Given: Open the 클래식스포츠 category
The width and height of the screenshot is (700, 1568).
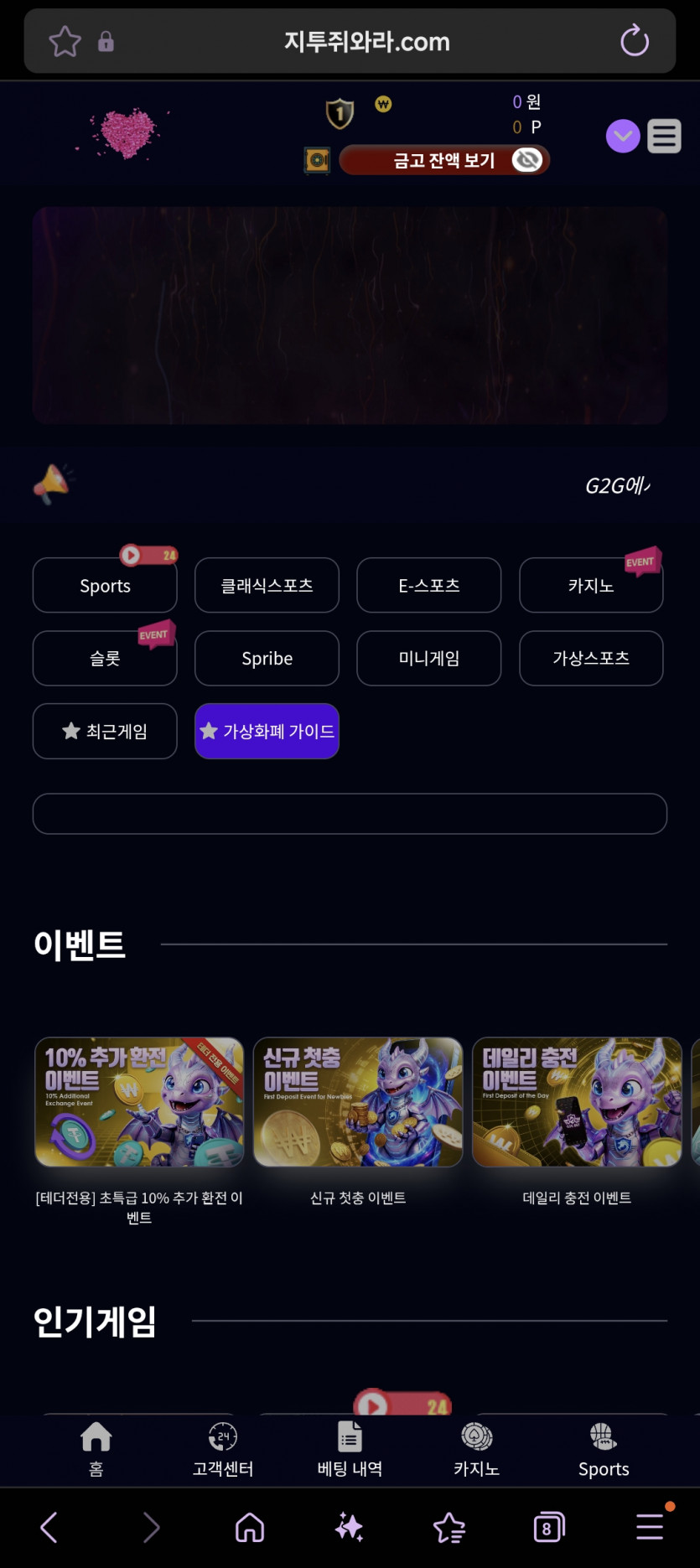Looking at the screenshot, I should click(267, 586).
